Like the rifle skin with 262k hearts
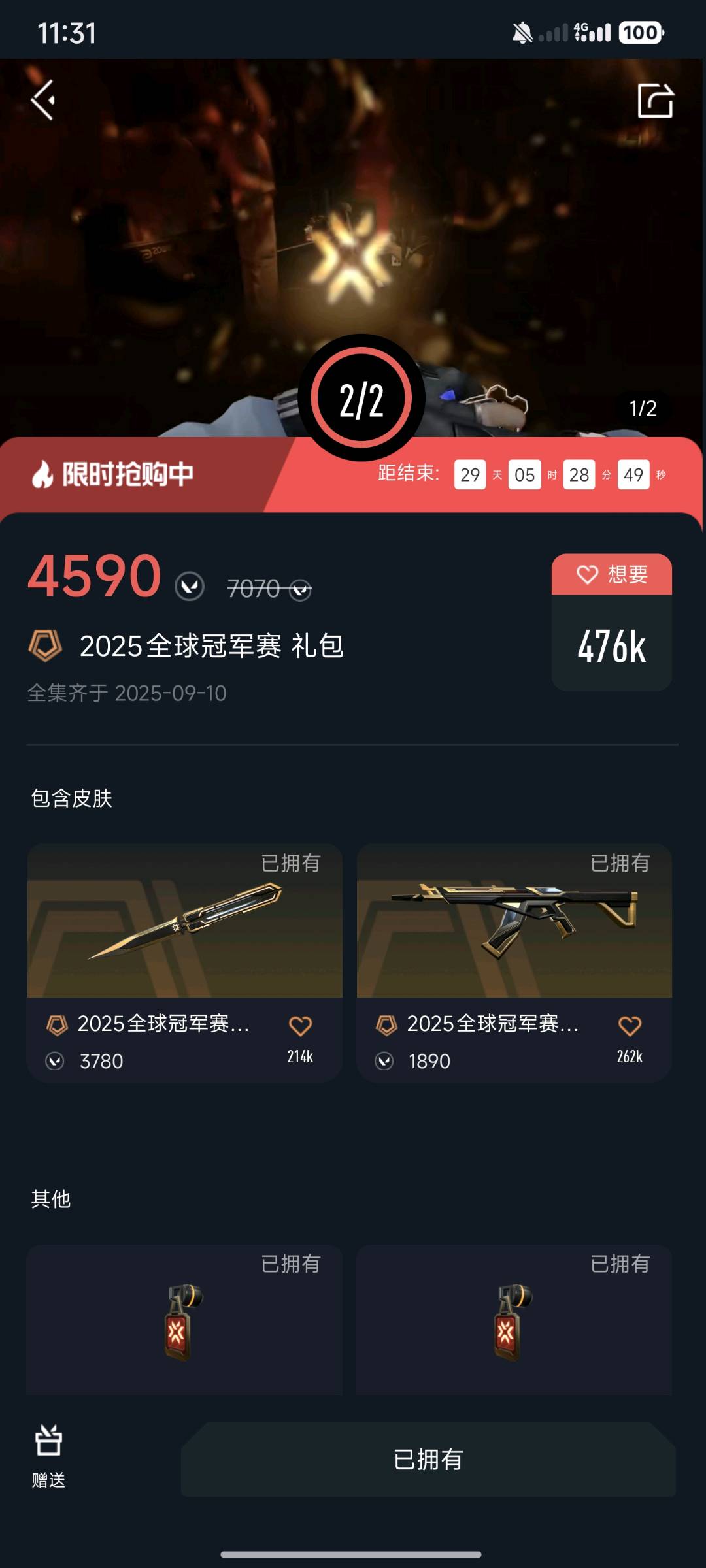 [630, 1026]
